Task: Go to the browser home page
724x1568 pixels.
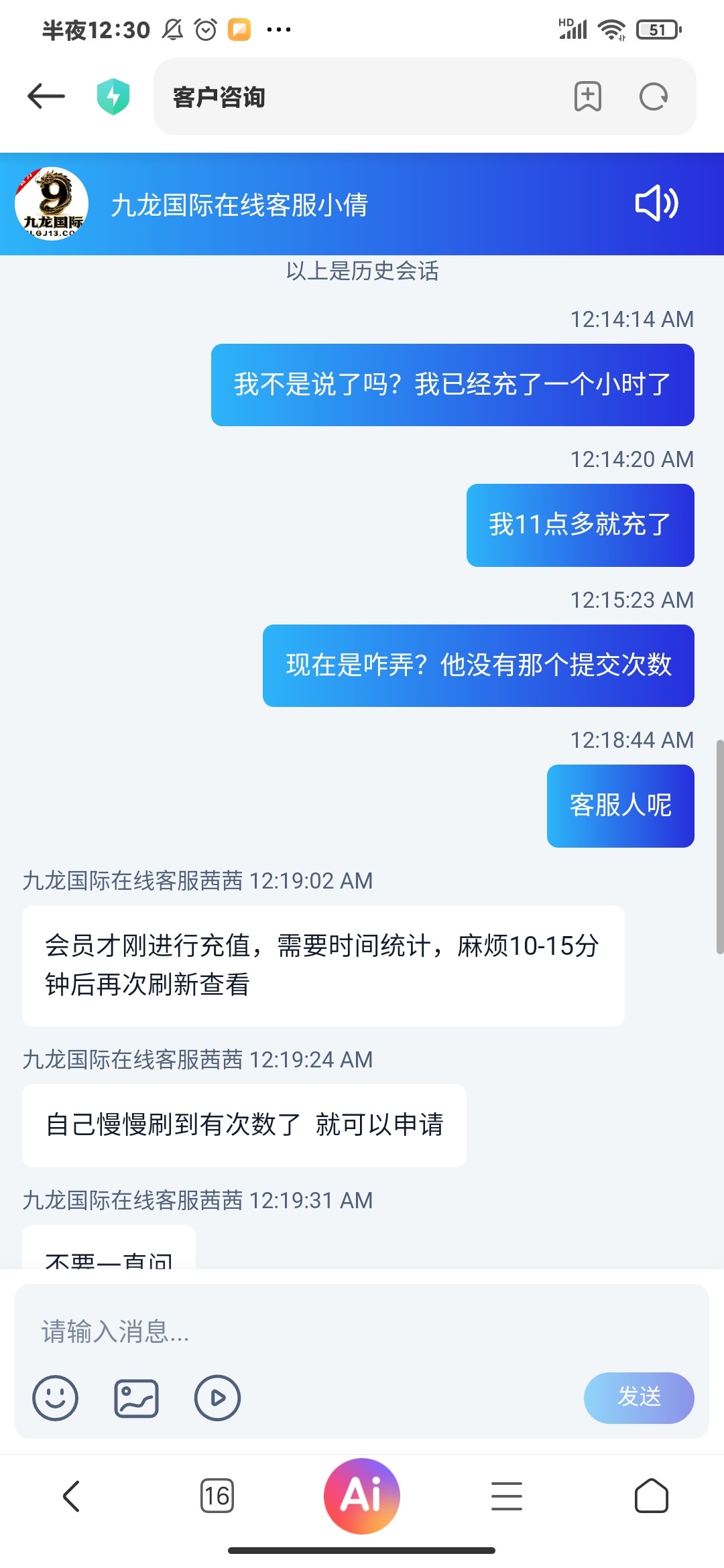Action: point(652,1496)
